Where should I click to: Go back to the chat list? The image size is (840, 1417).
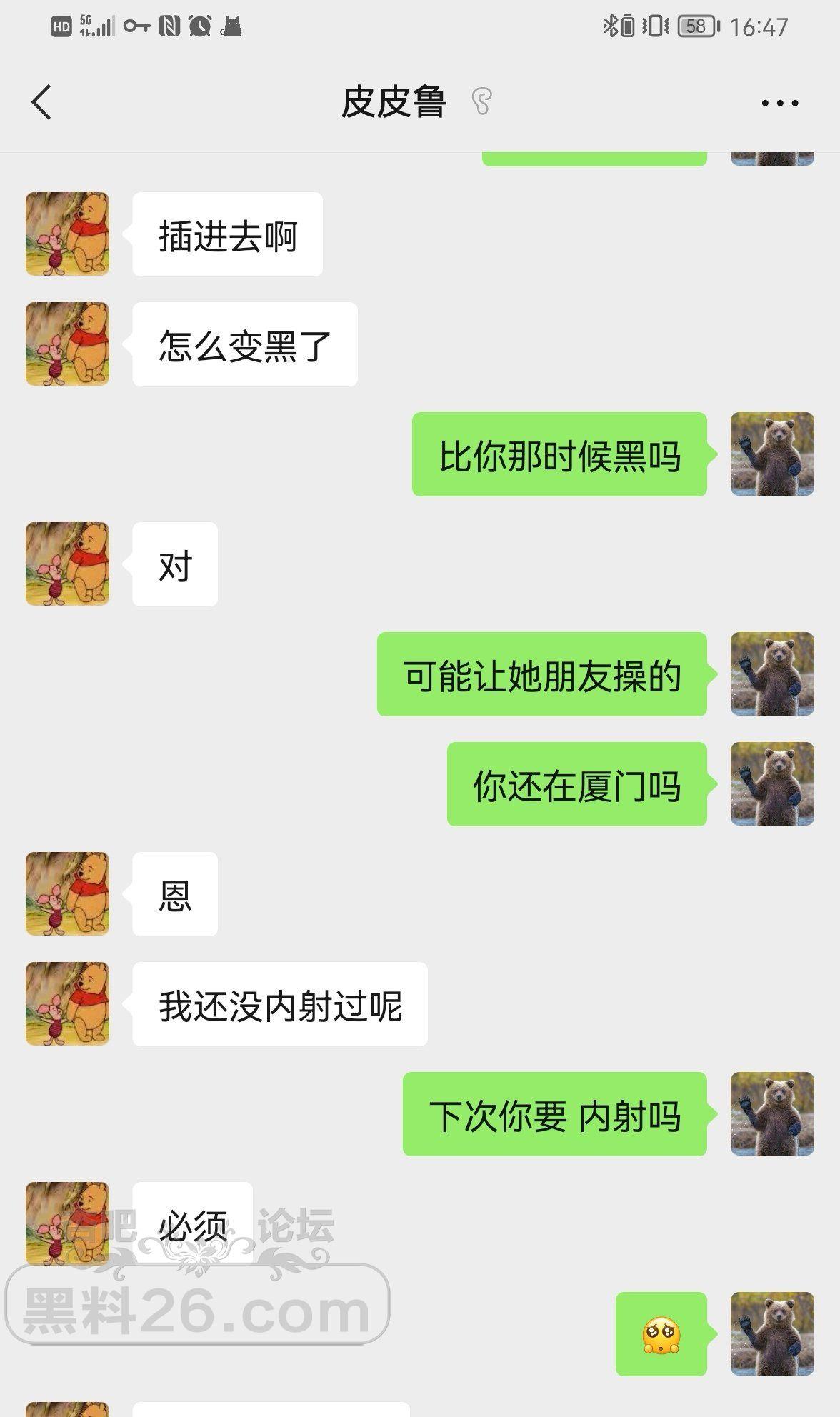[x=42, y=102]
